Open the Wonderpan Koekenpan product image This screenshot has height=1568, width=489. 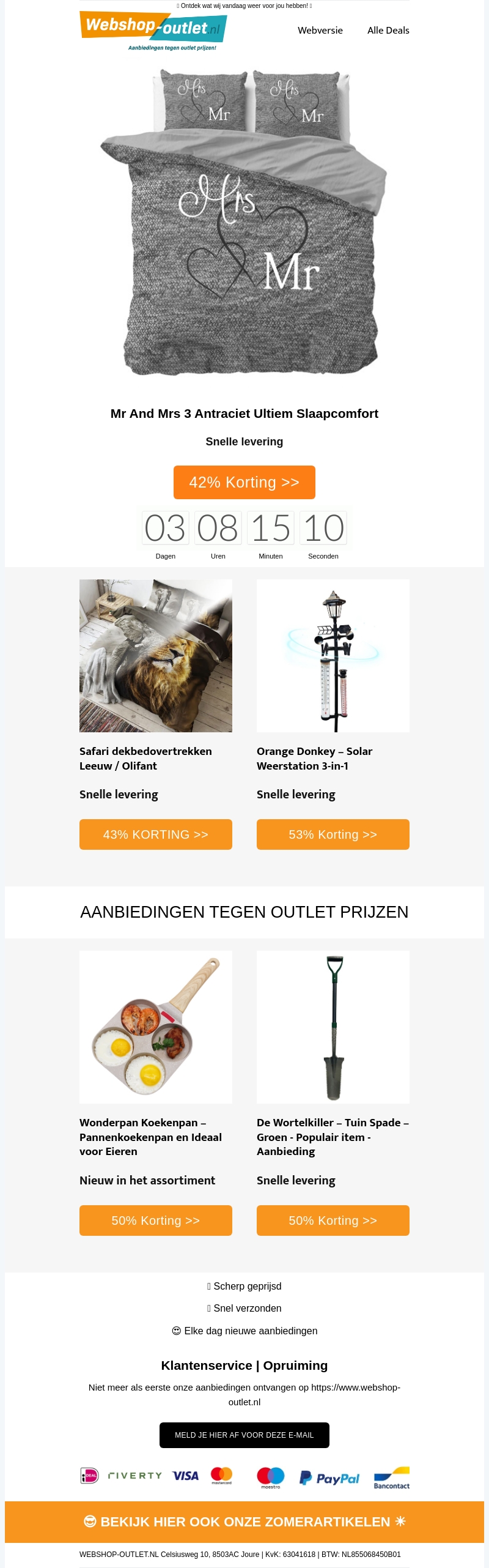pos(156,1027)
